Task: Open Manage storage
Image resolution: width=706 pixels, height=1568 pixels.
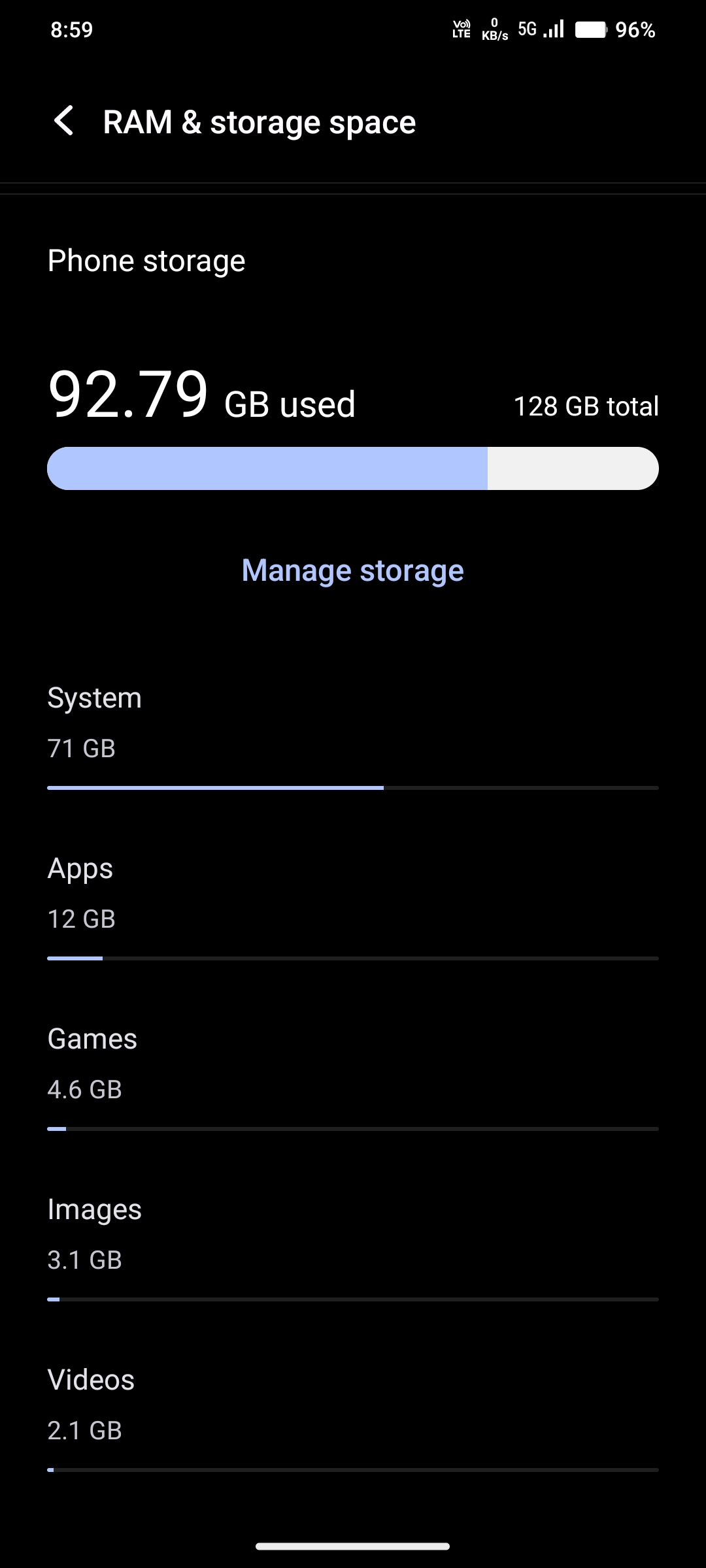Action: (x=352, y=570)
